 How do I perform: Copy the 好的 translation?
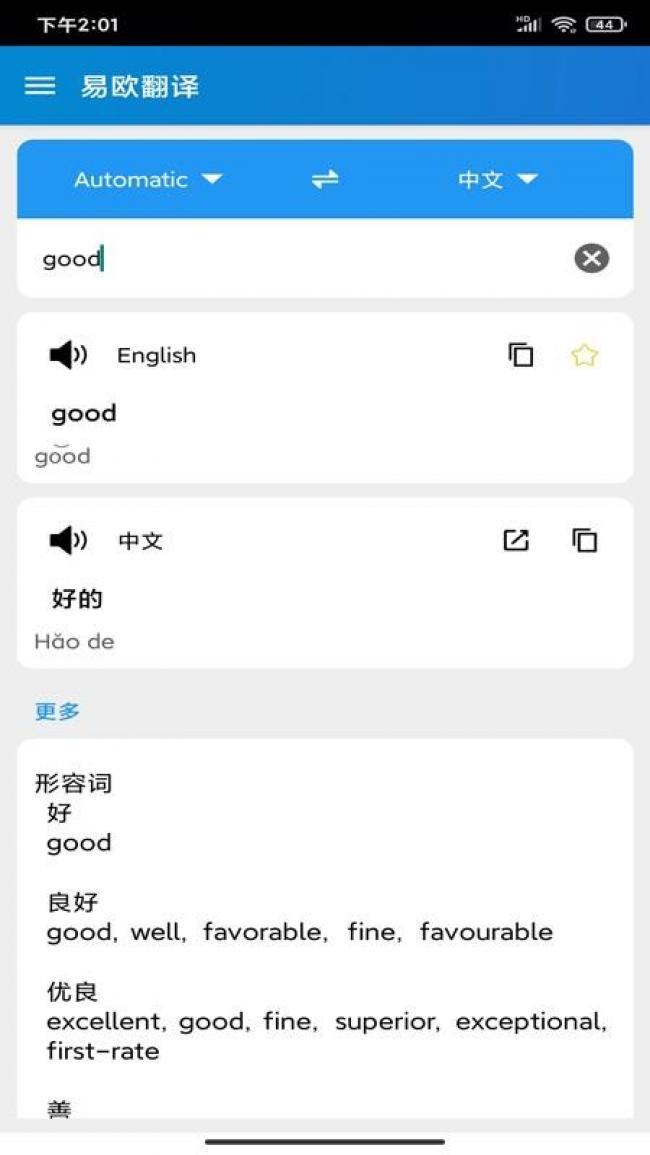click(584, 541)
